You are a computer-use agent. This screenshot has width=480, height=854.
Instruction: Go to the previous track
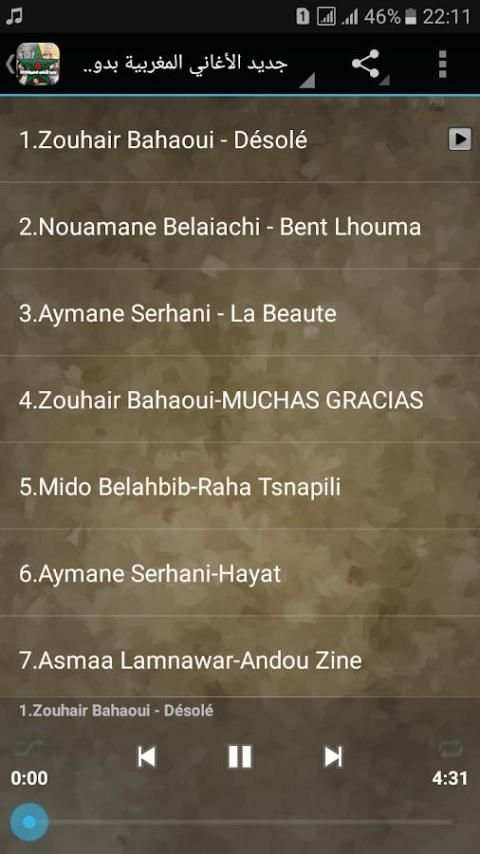[147, 757]
